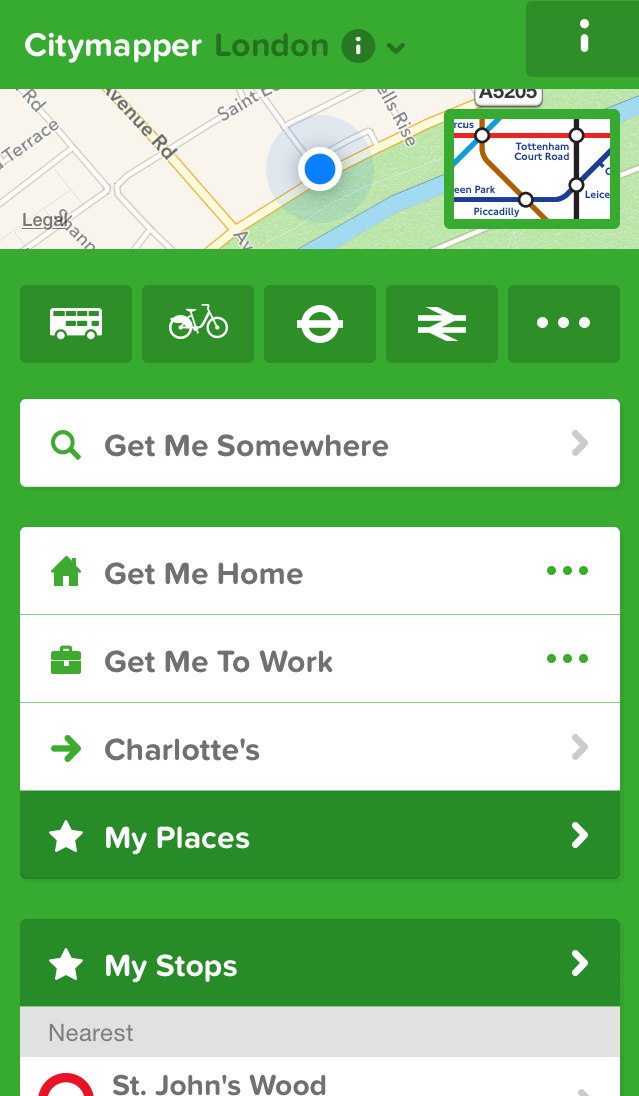Open options dots for Get Me Home
Screen dimensions: 639x1096
[x=567, y=572]
